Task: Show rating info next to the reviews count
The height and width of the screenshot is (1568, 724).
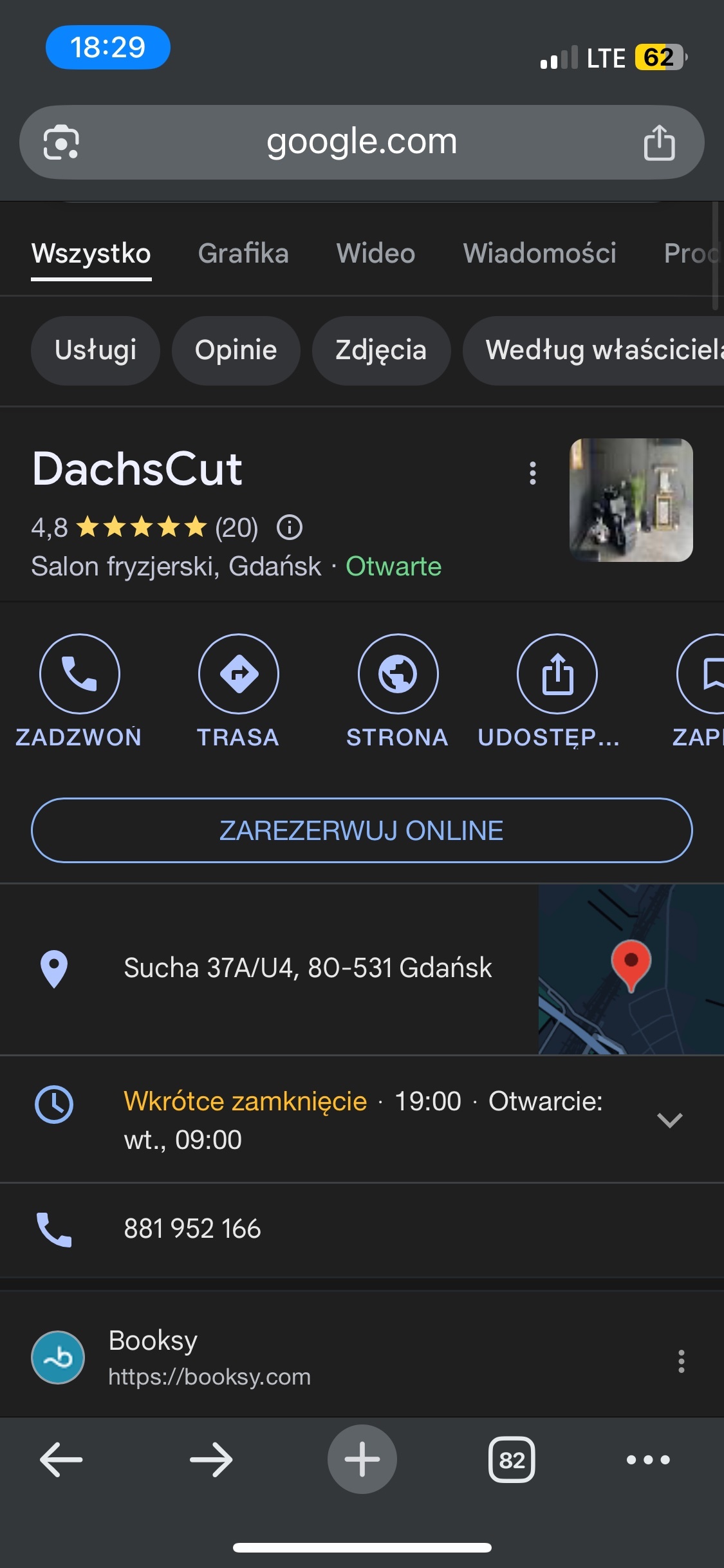Action: point(290,528)
